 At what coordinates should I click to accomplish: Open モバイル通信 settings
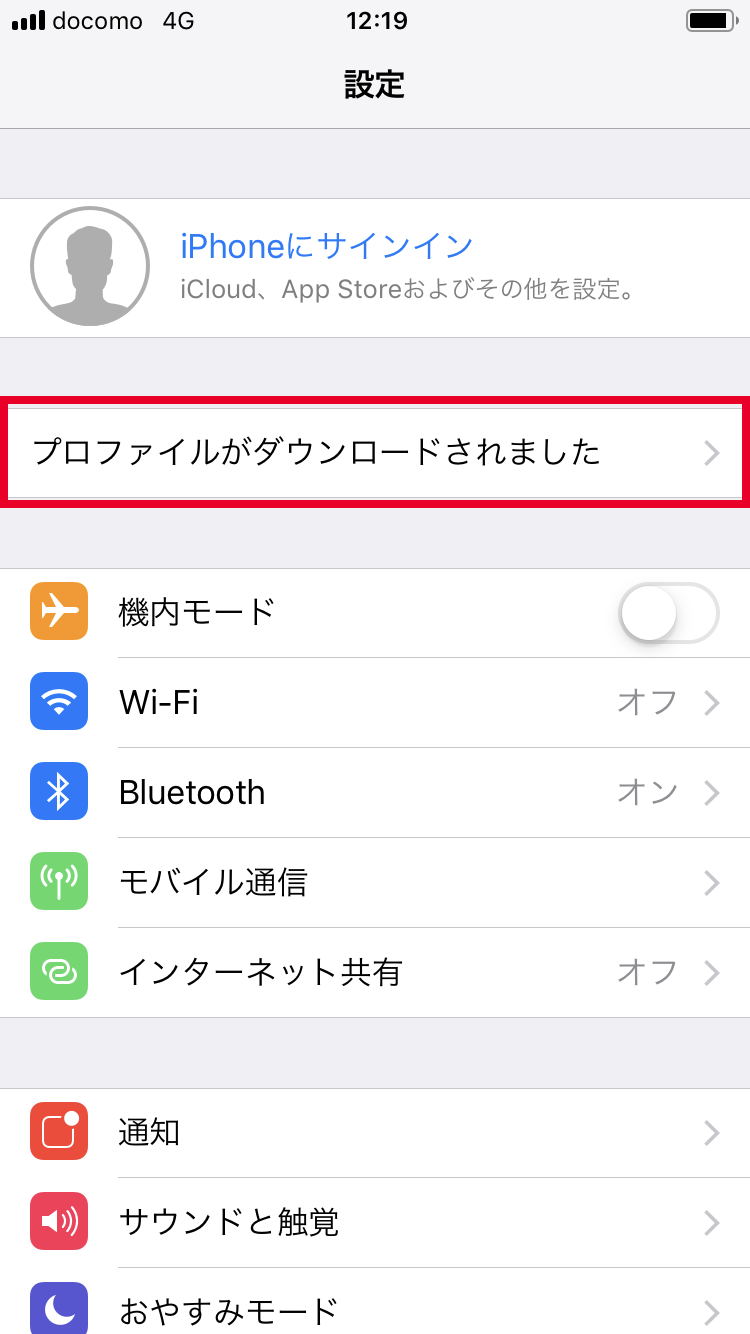375,882
